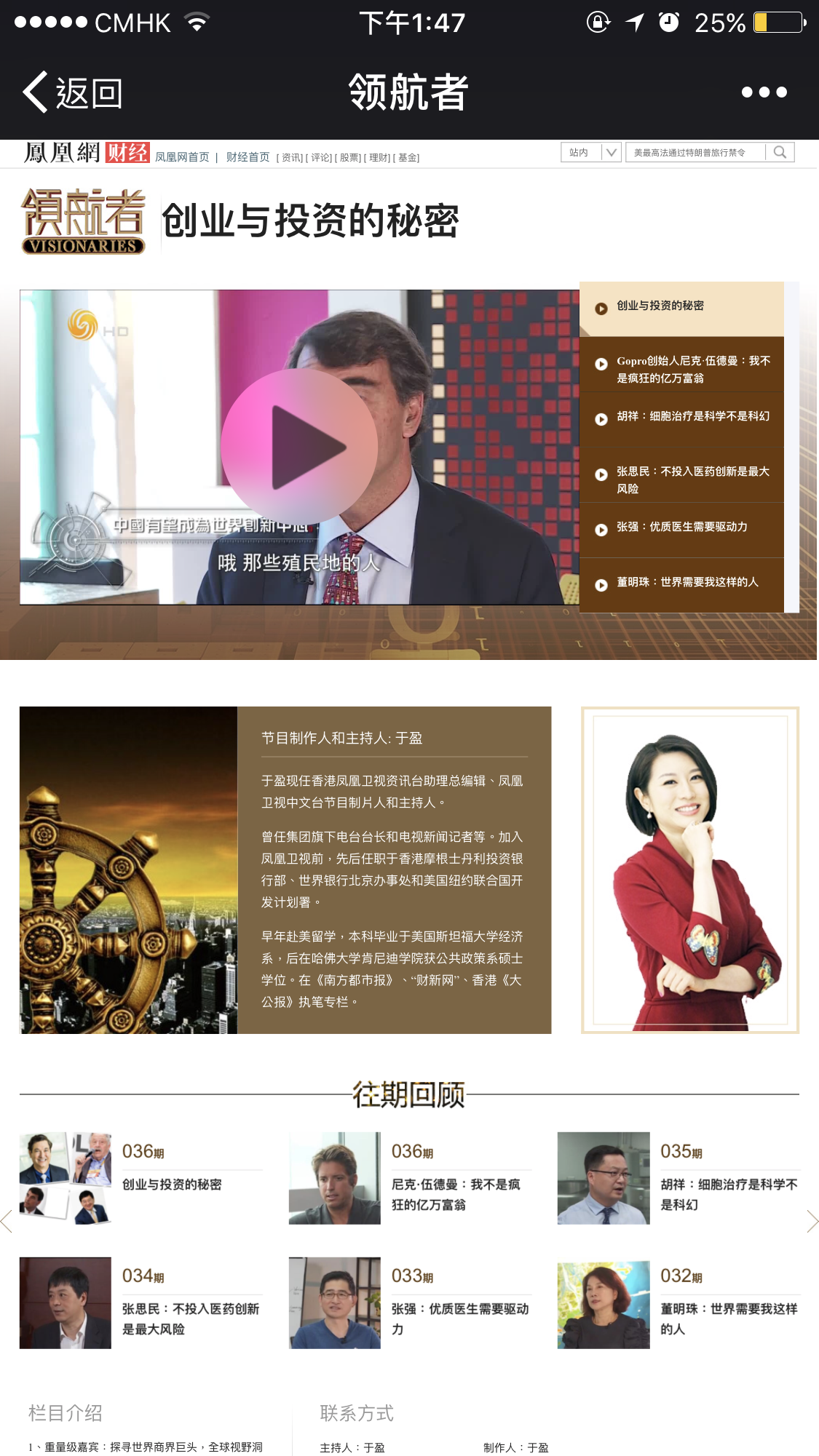
Task: Open 凤凰网首页 link
Action: point(182,157)
